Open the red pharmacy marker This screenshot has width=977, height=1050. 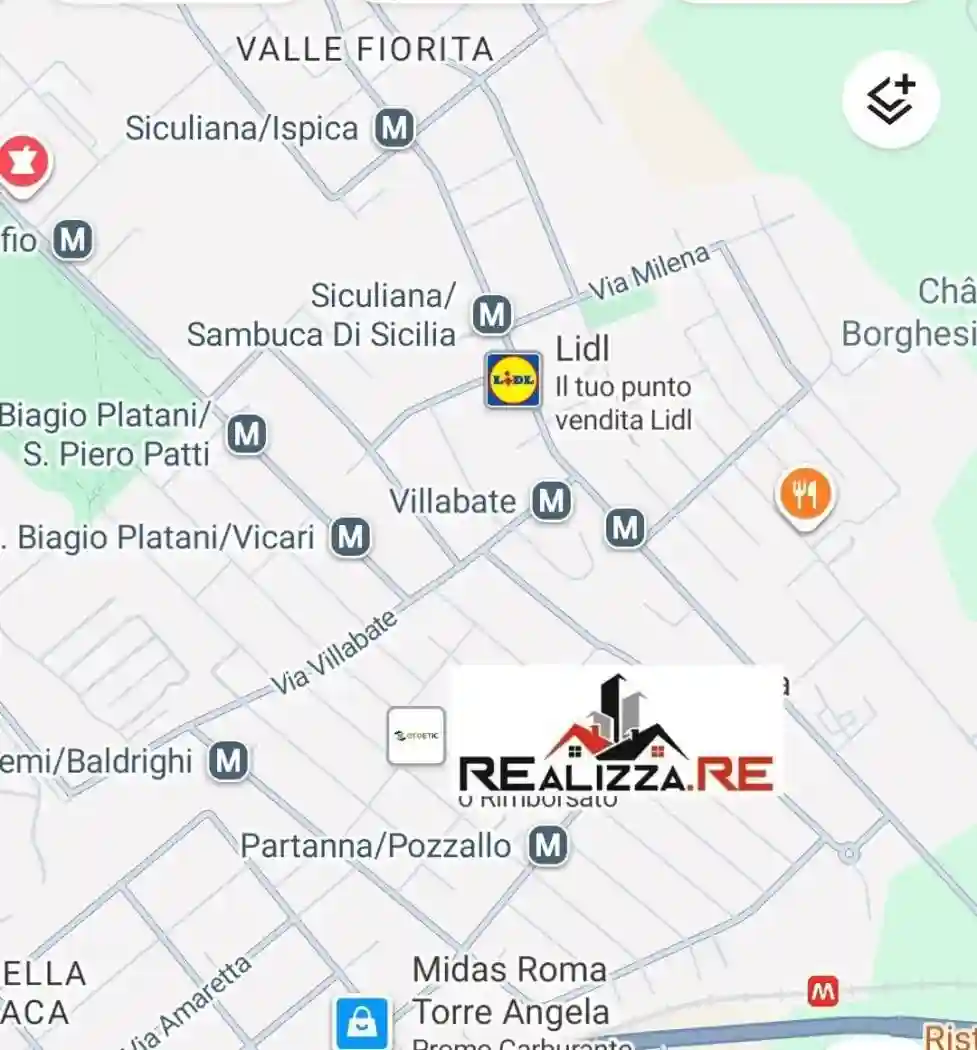[22, 161]
